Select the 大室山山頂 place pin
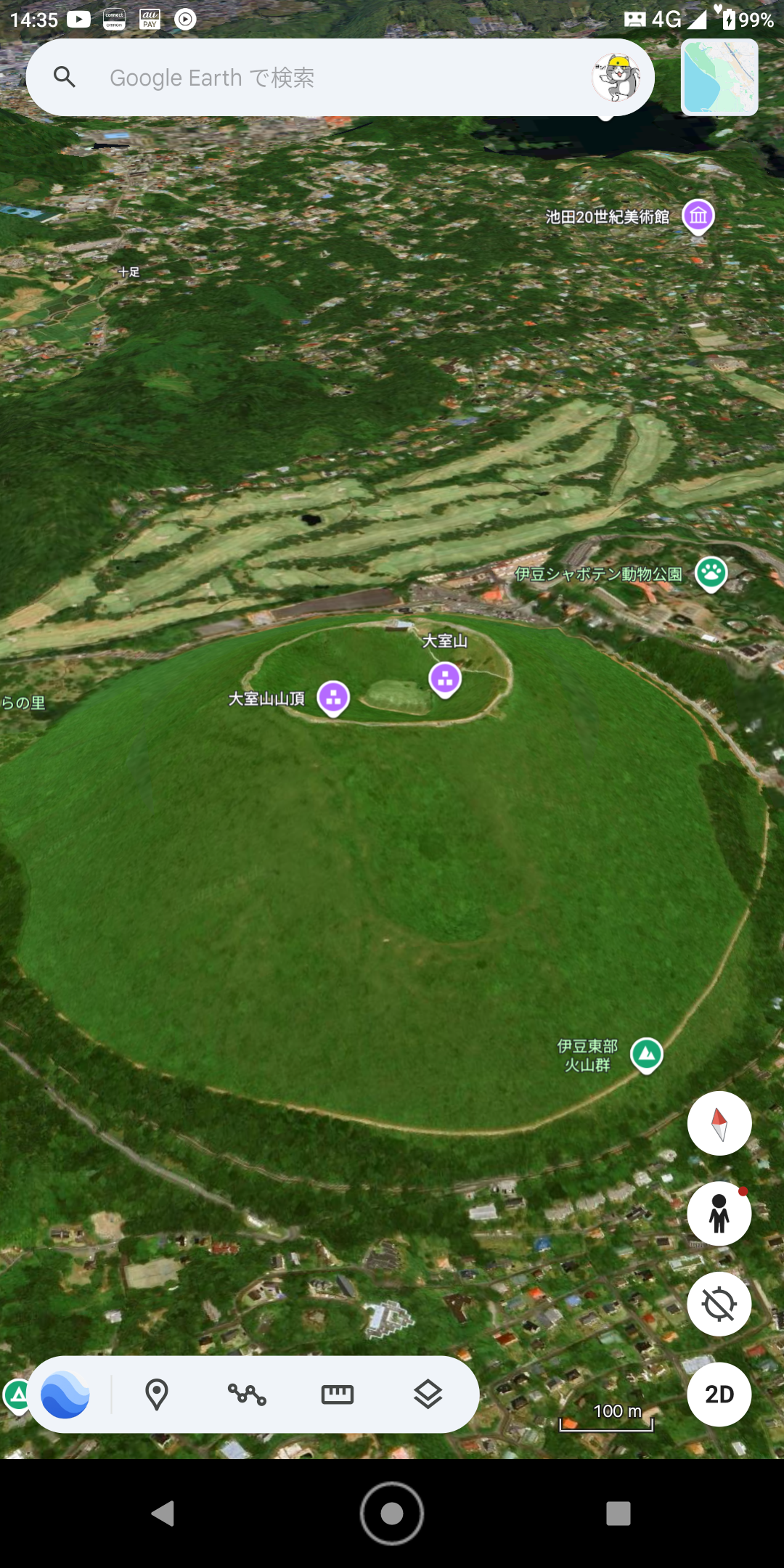 pos(333,699)
